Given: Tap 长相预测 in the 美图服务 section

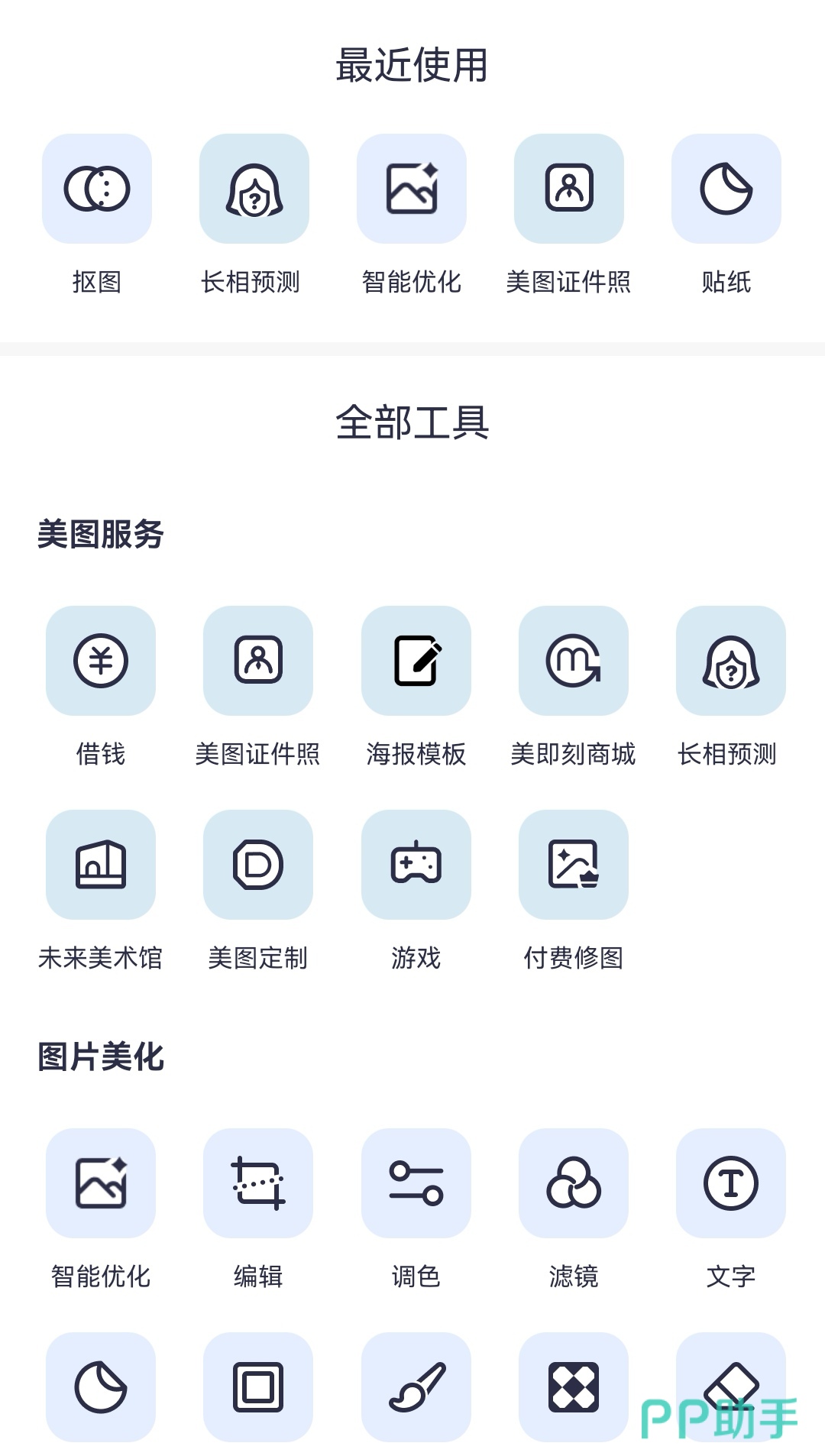Looking at the screenshot, I should coord(730,661).
